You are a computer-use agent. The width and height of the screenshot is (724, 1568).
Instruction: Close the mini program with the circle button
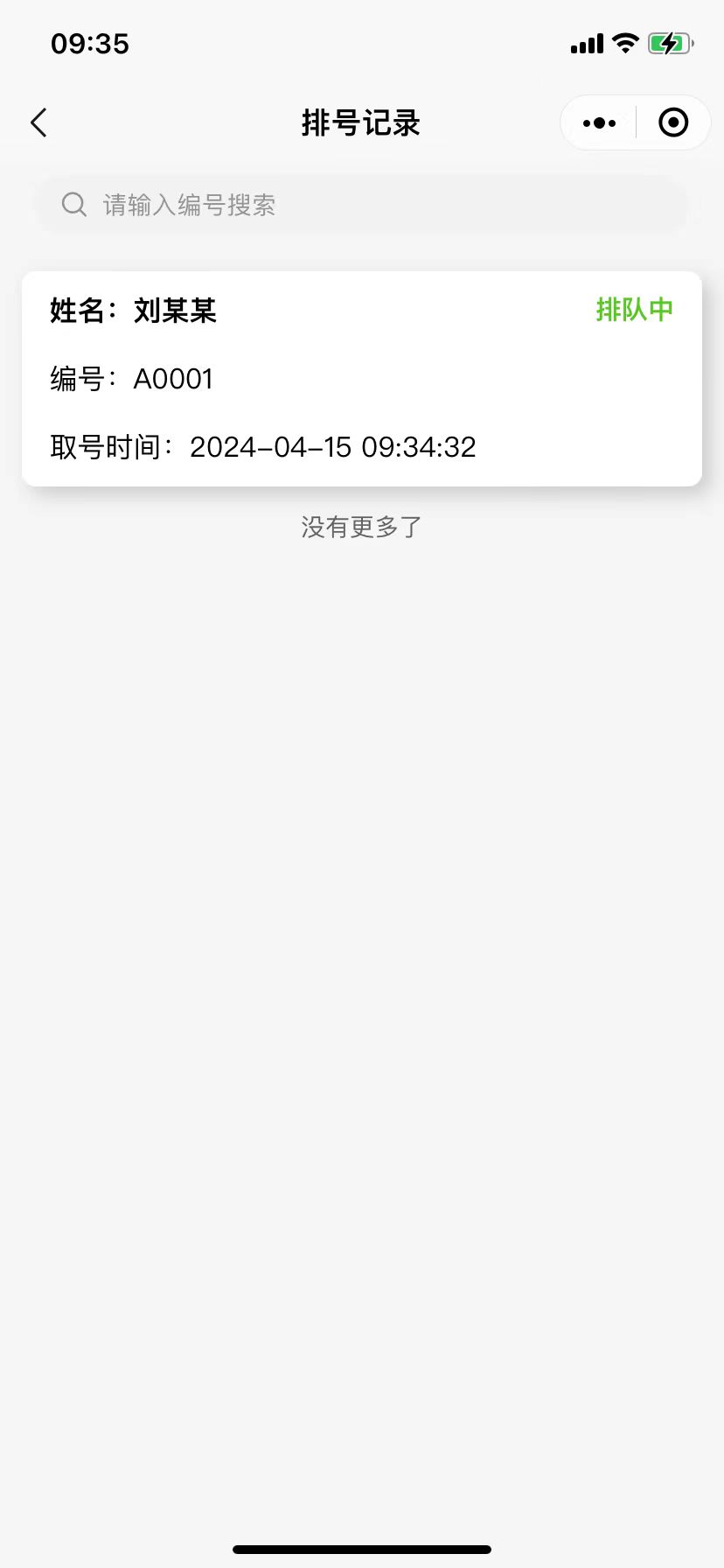(x=672, y=123)
